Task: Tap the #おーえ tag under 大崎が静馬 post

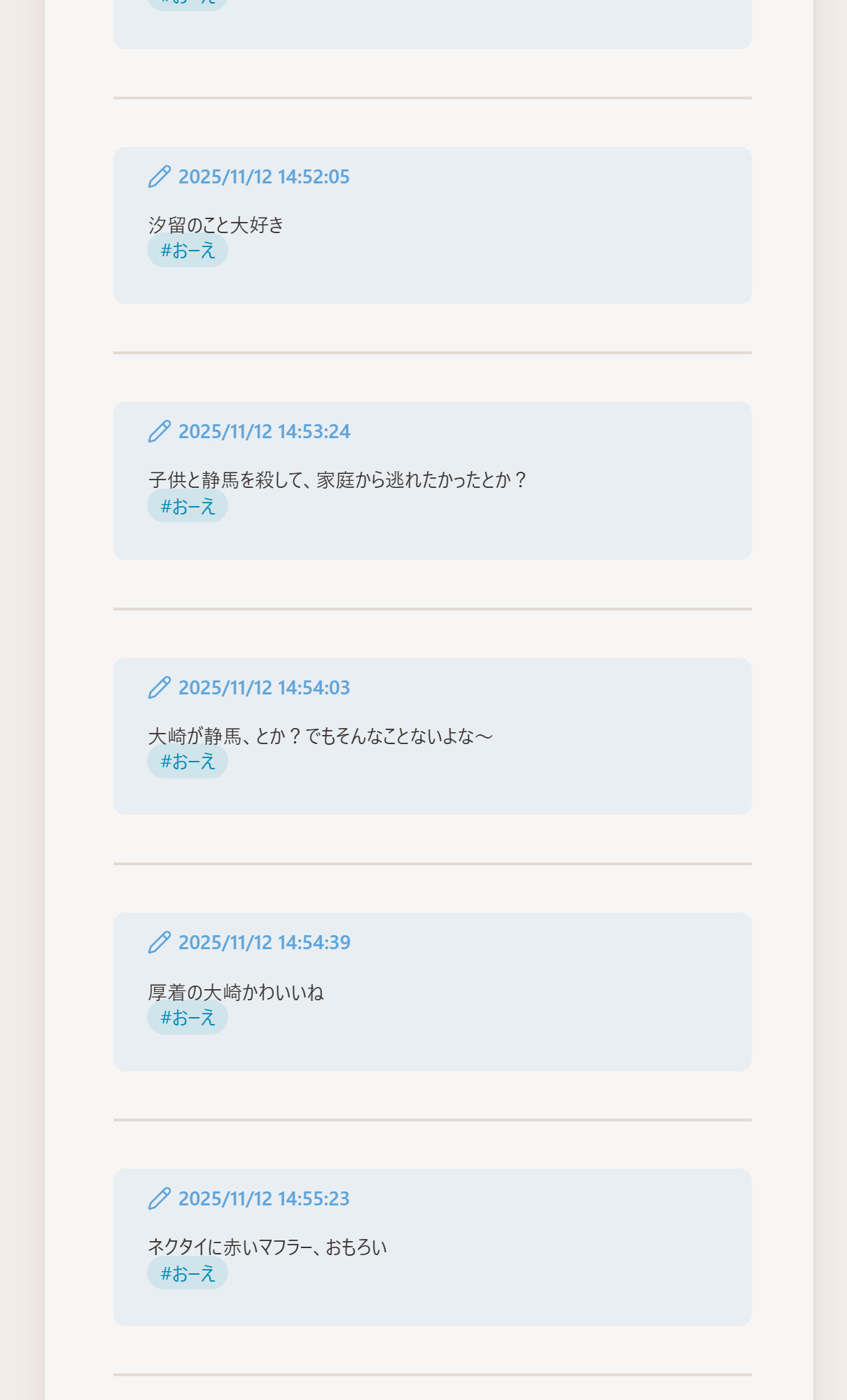Action: point(188,762)
